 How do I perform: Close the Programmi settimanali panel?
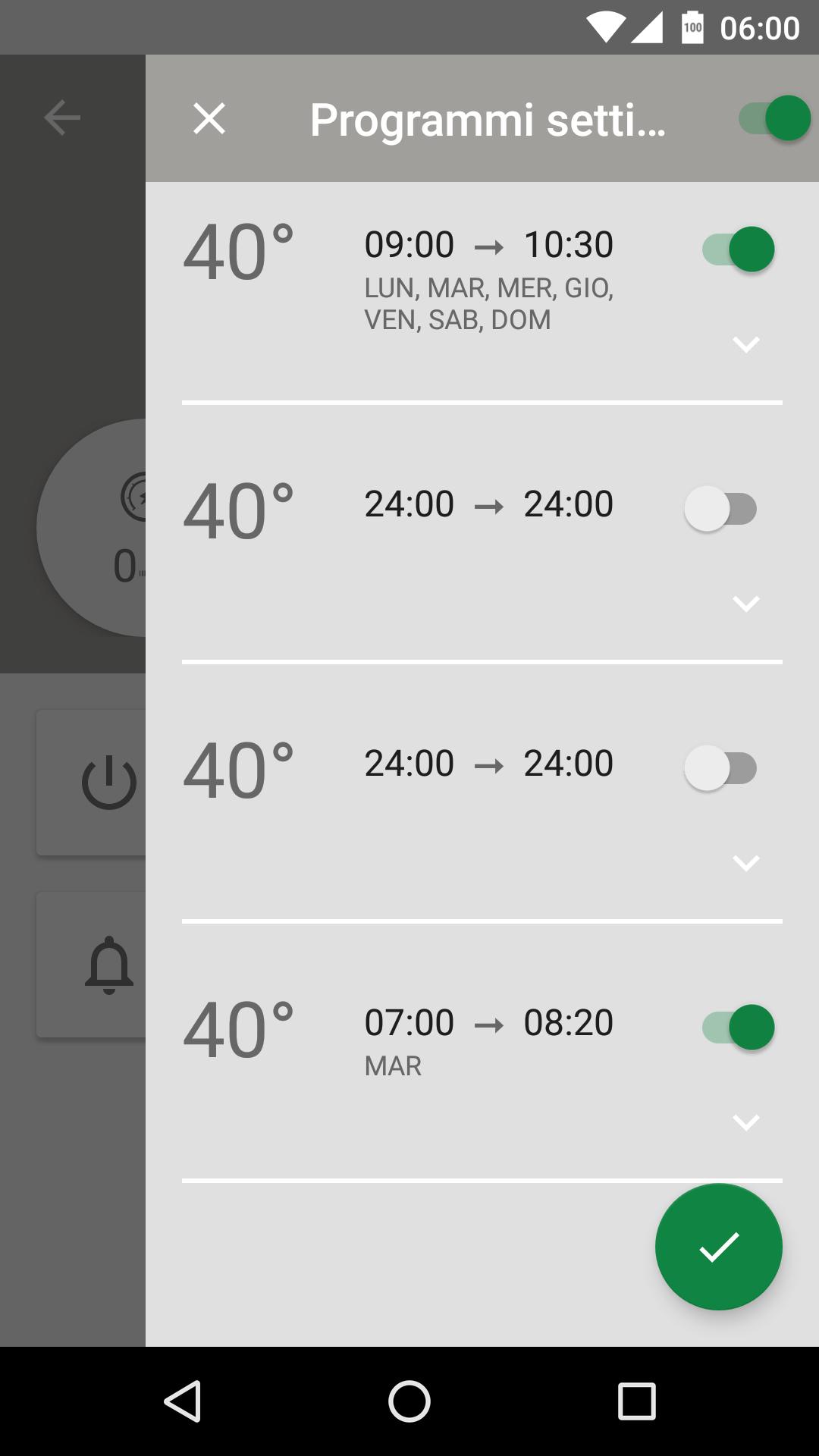(x=209, y=119)
